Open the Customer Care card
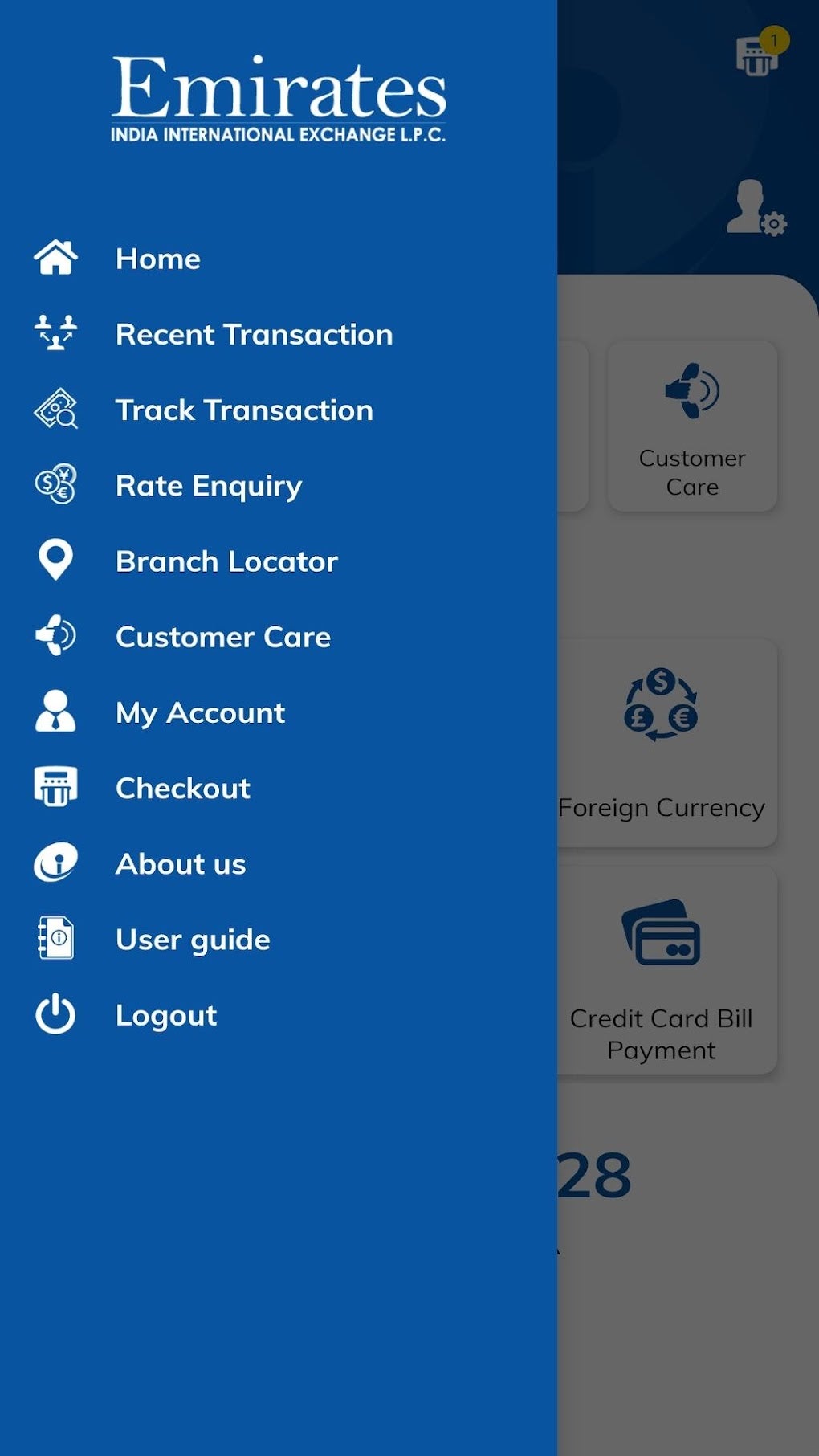This screenshot has width=819, height=1456. (692, 426)
